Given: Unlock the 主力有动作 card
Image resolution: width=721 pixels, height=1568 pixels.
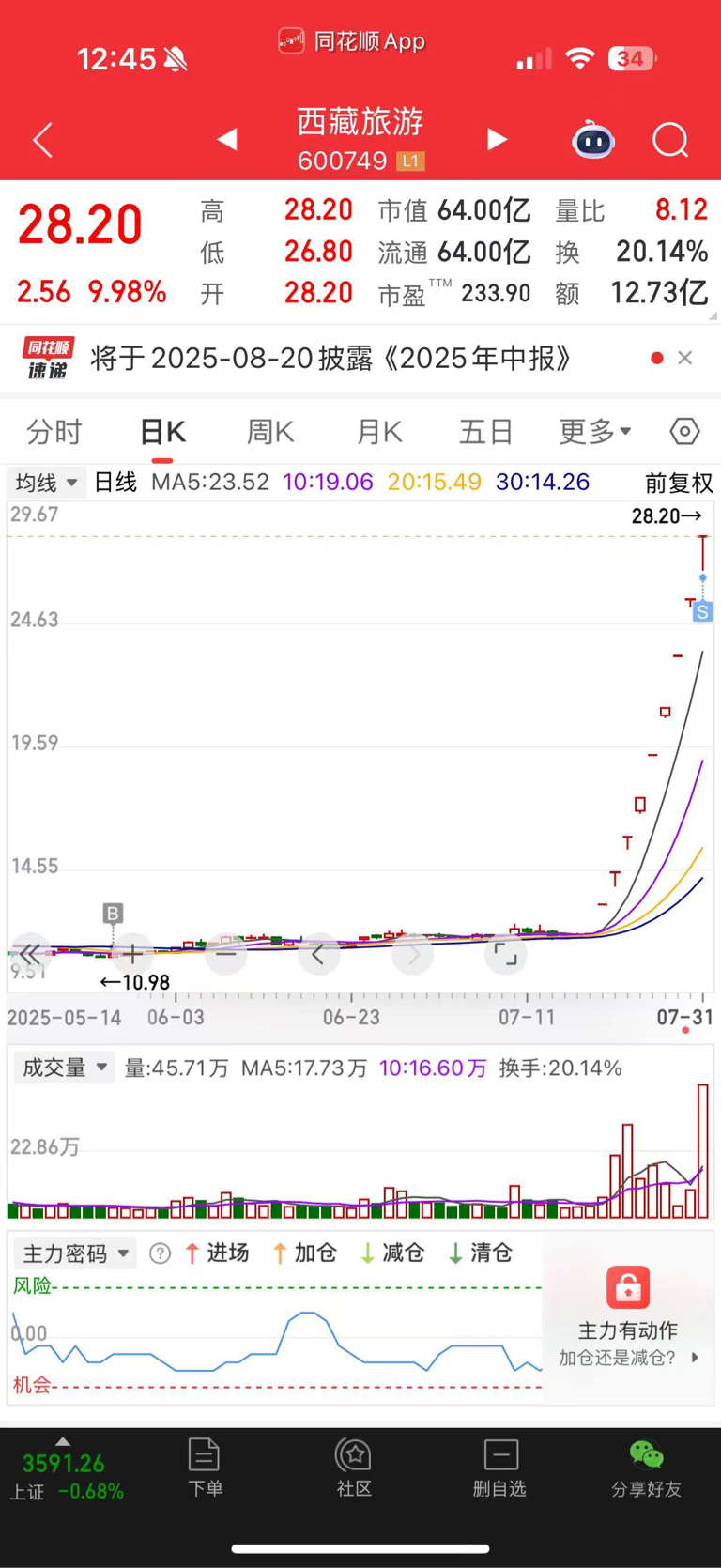Looking at the screenshot, I should click(x=628, y=1316).
